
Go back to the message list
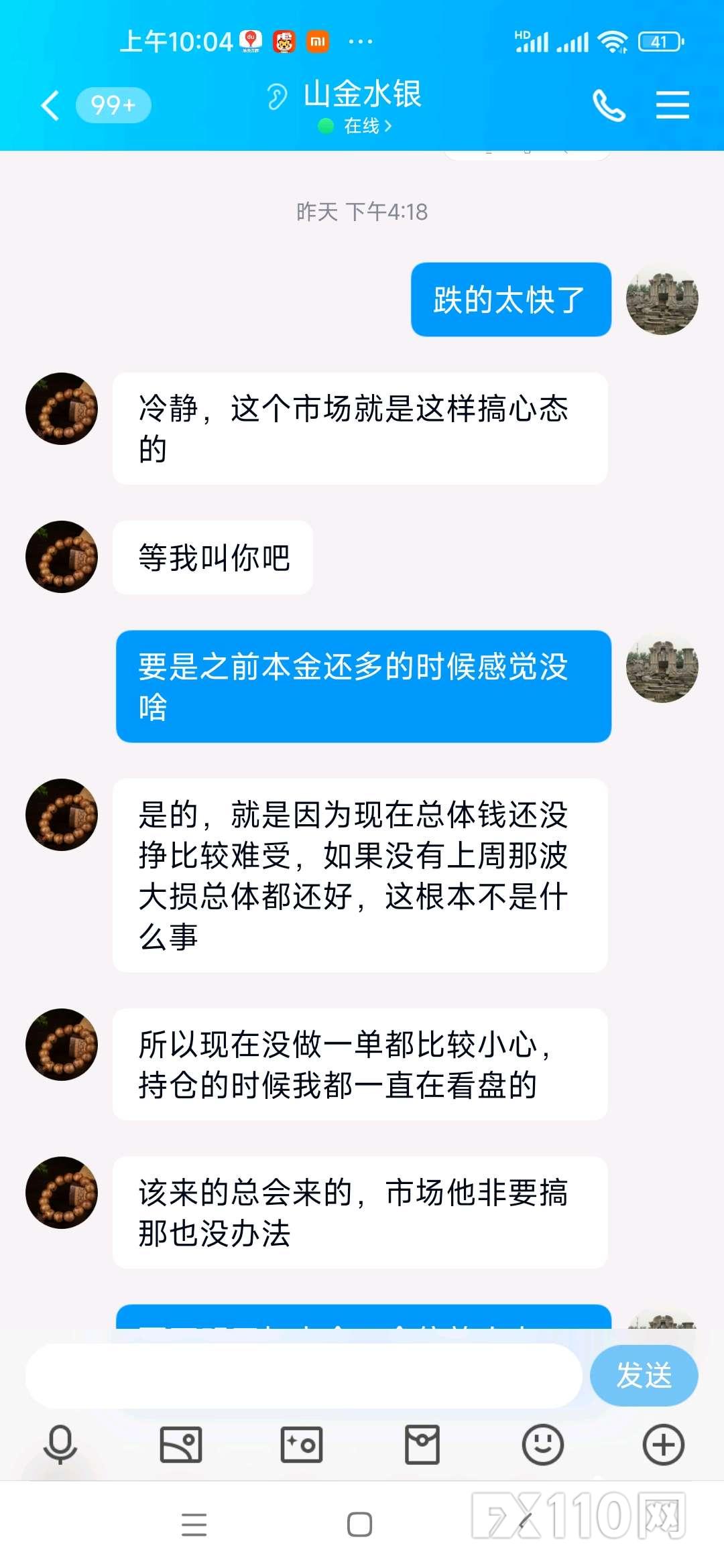[x=51, y=105]
